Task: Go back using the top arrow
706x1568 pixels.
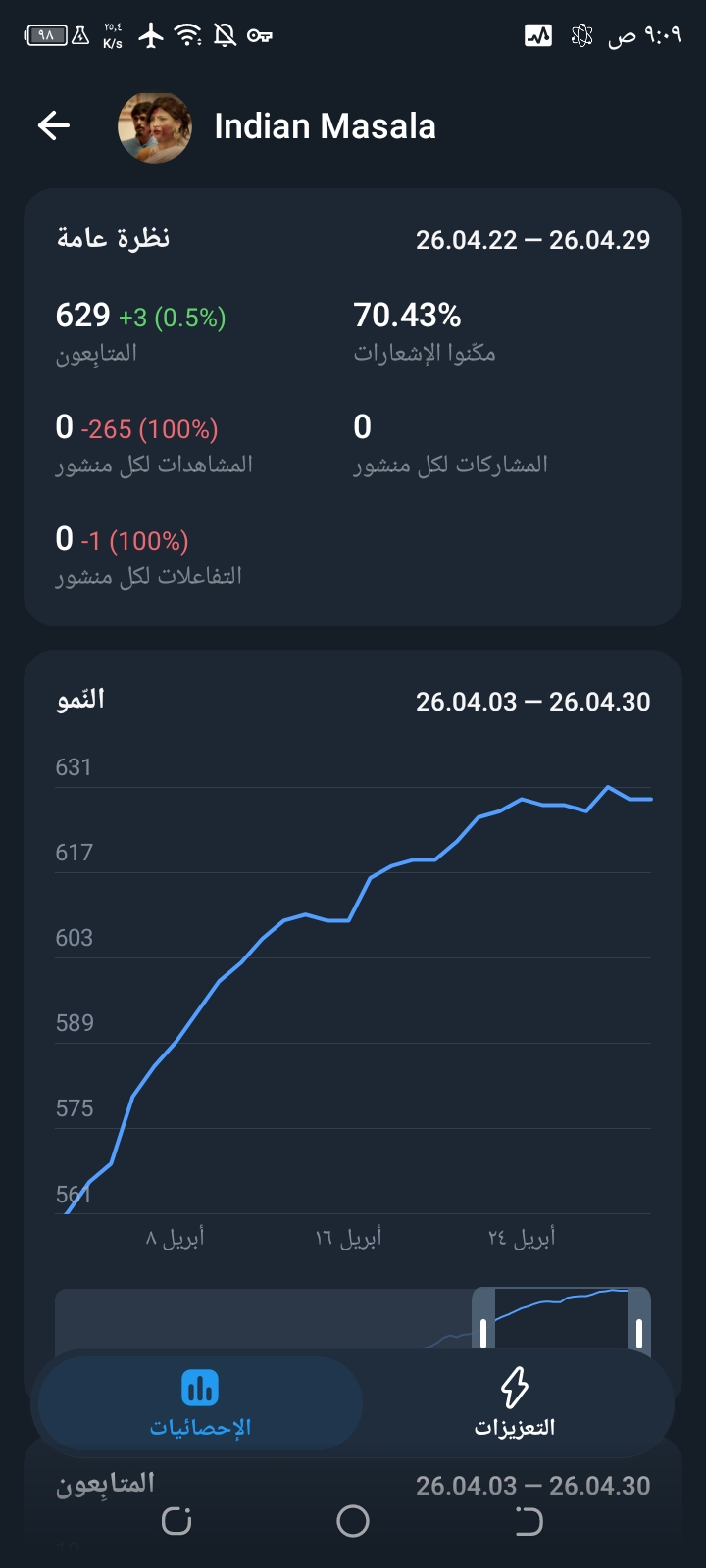Action: coord(54,125)
